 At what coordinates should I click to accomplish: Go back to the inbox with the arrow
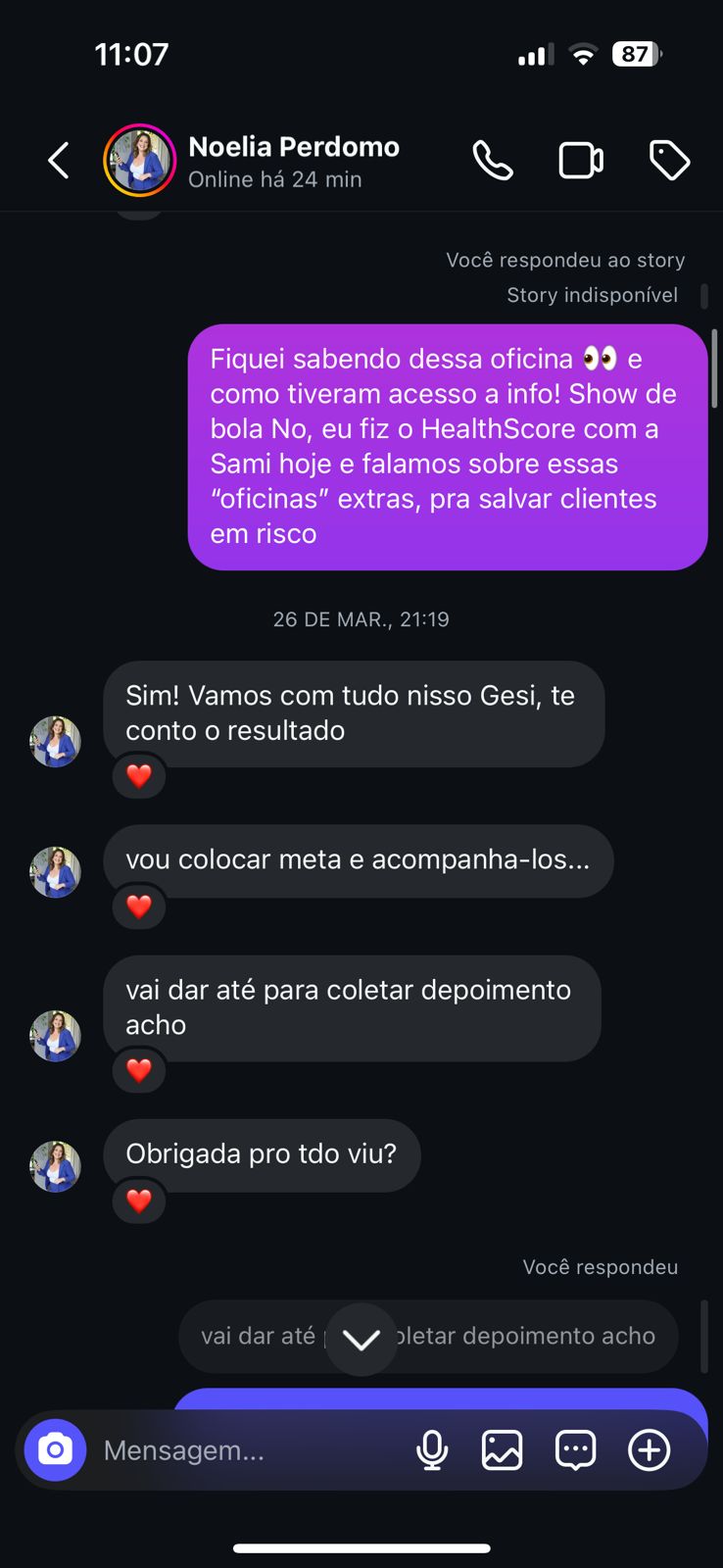(58, 160)
